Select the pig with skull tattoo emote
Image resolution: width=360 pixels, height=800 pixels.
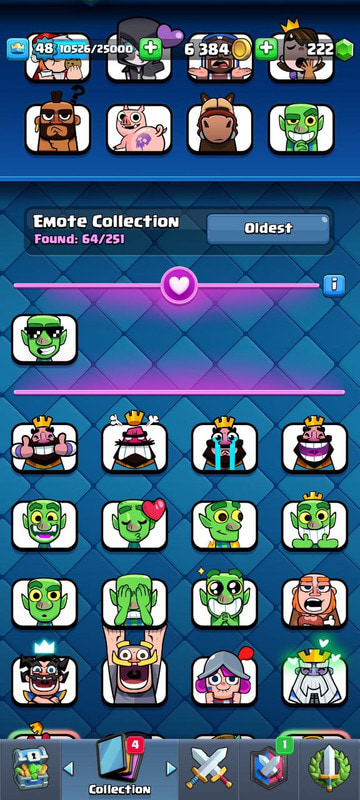point(139,129)
